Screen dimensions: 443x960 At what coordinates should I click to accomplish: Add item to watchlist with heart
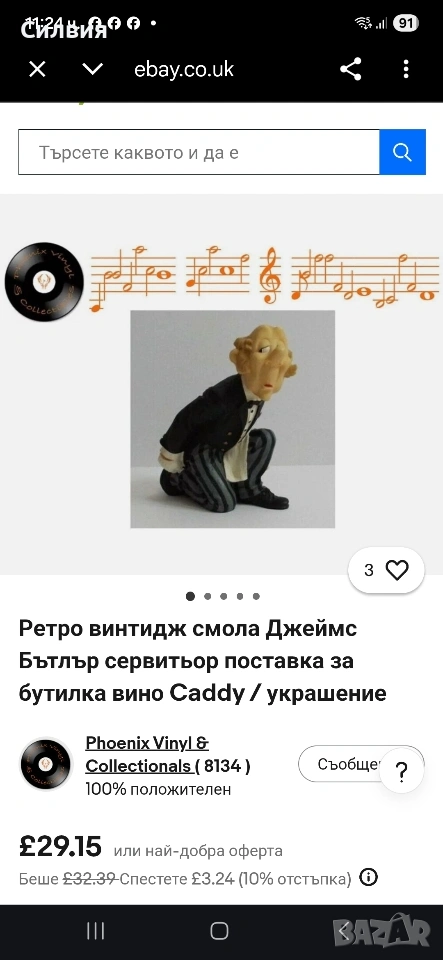[x=386, y=571]
